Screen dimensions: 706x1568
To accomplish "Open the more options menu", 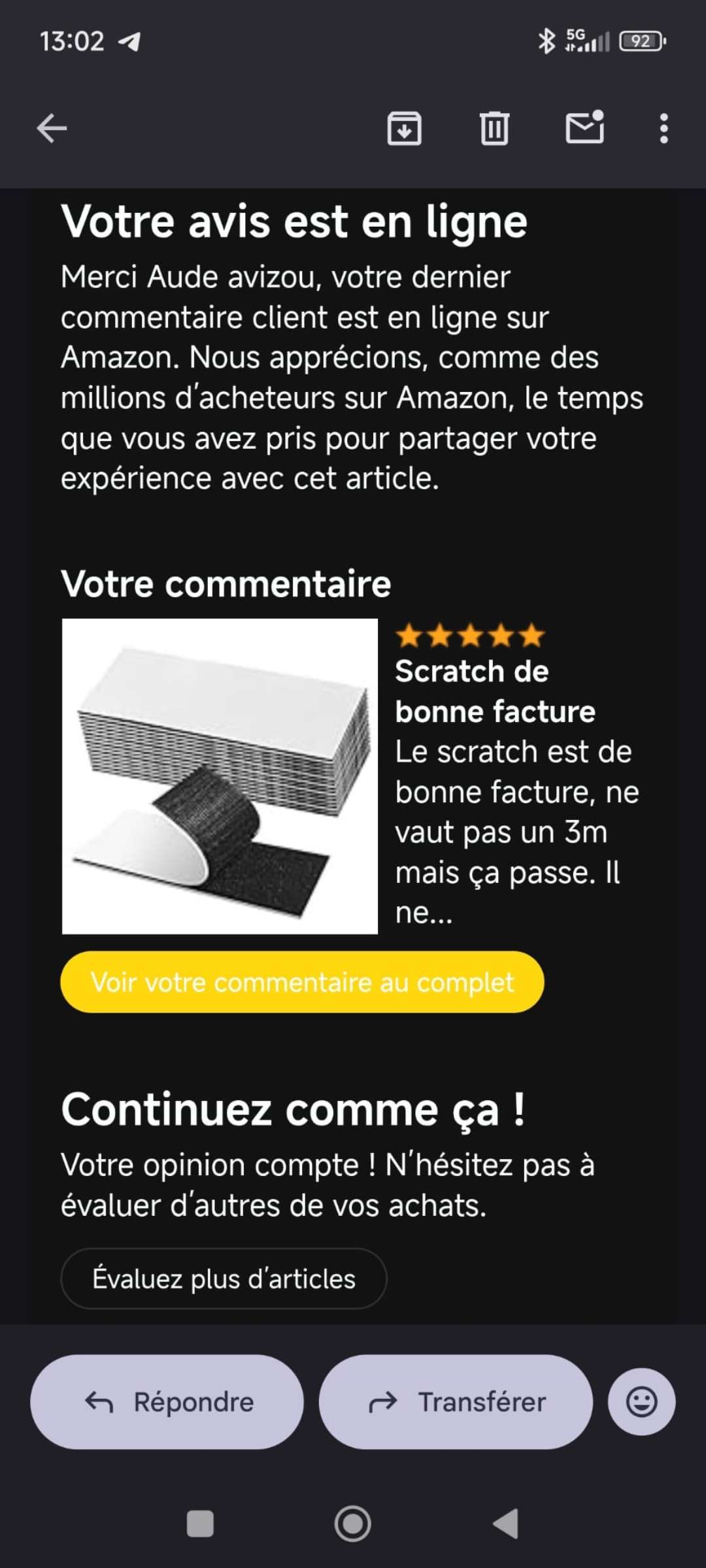I will coord(664,128).
